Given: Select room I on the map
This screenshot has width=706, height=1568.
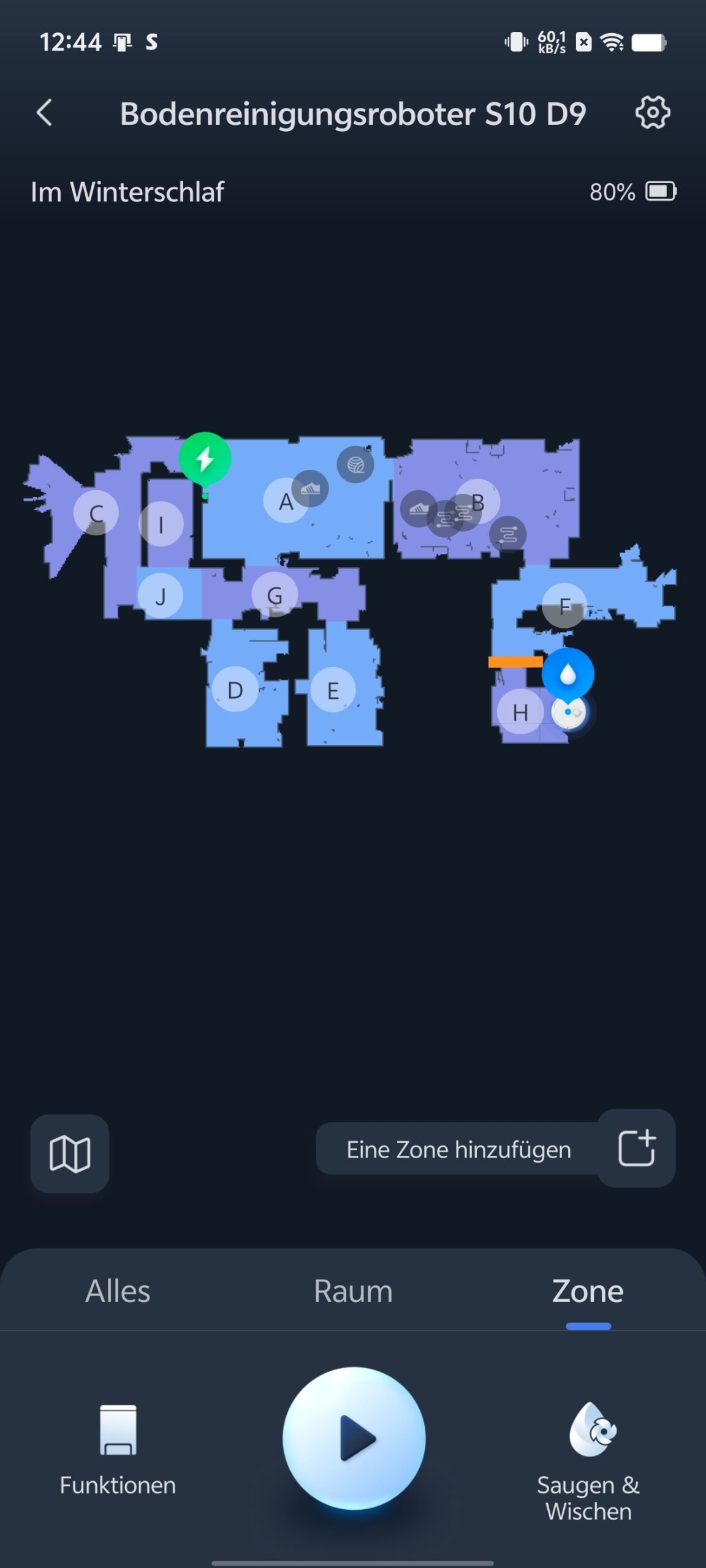Looking at the screenshot, I should (x=161, y=524).
